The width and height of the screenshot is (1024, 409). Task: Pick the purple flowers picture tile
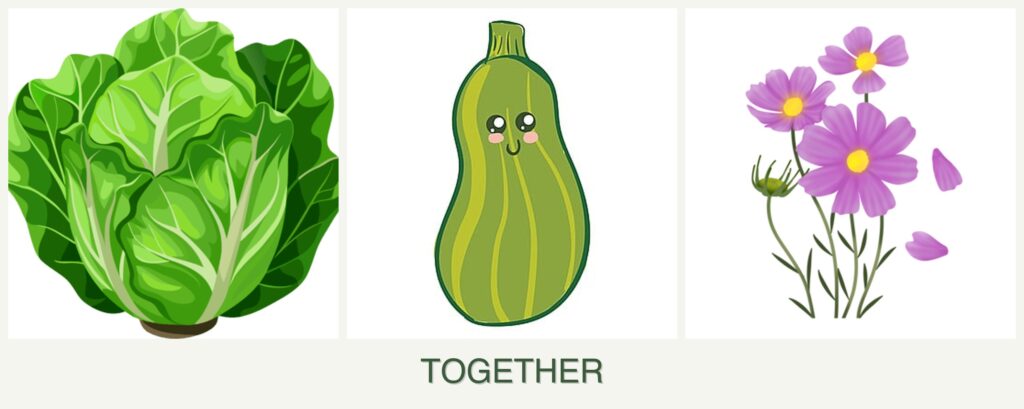(x=849, y=174)
